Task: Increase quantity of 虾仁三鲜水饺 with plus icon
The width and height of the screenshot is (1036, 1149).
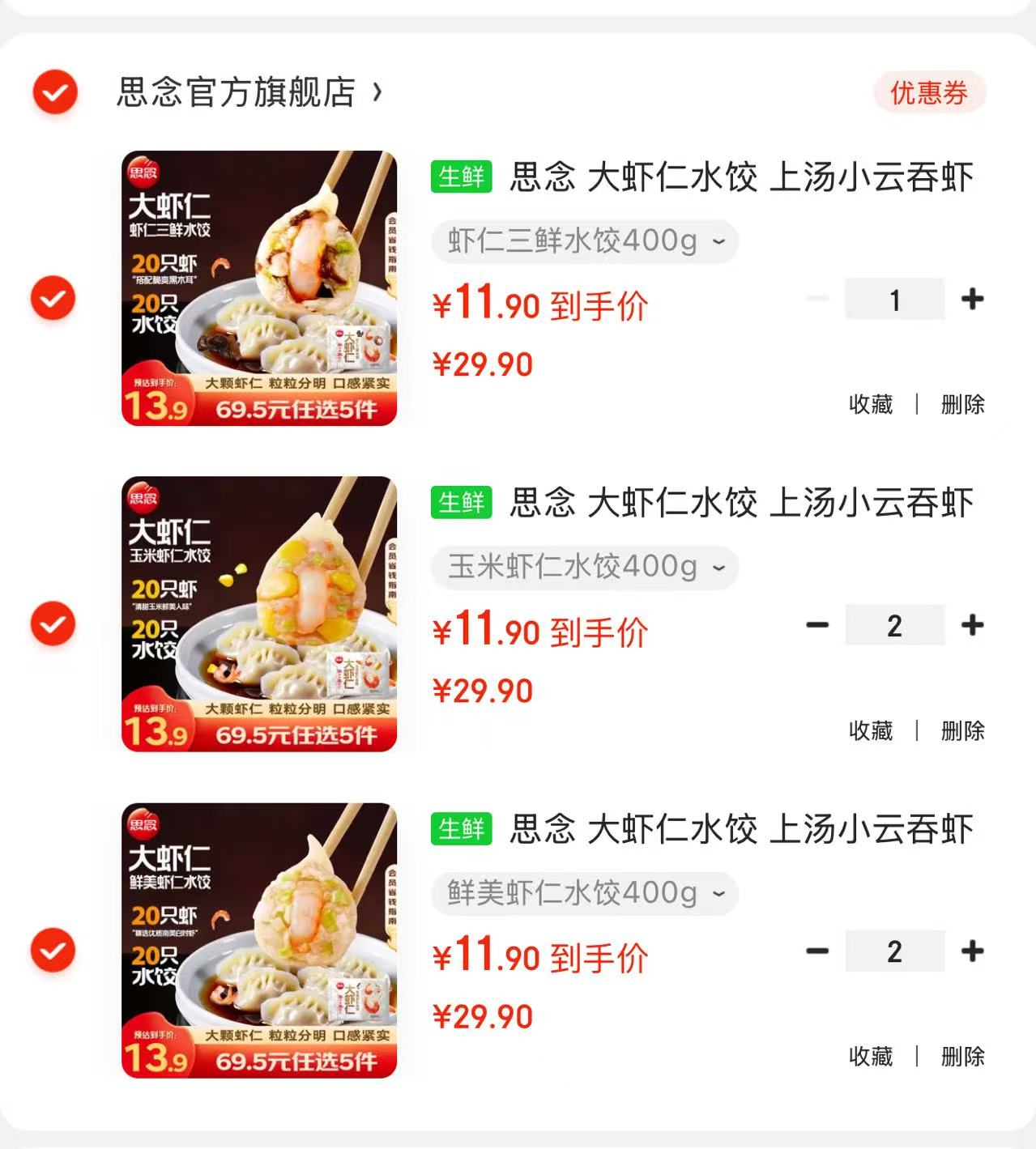Action: coord(971,299)
